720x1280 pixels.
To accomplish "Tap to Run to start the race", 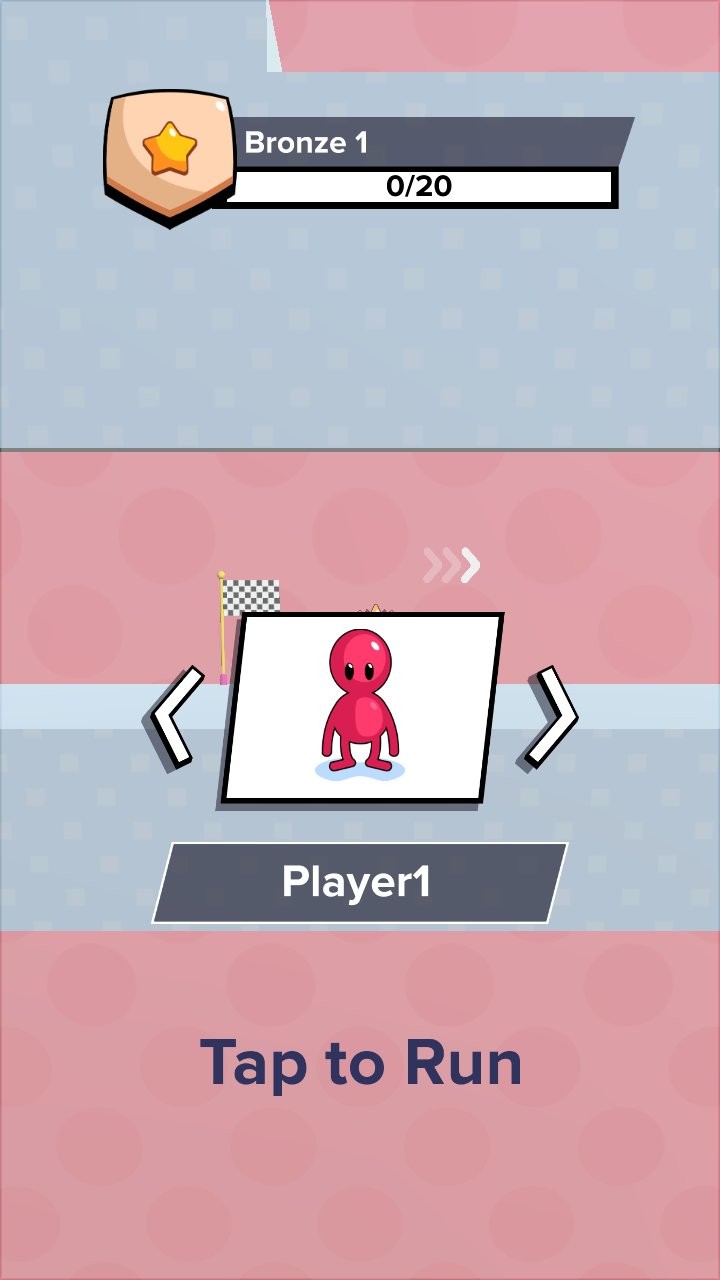I will tap(360, 1062).
